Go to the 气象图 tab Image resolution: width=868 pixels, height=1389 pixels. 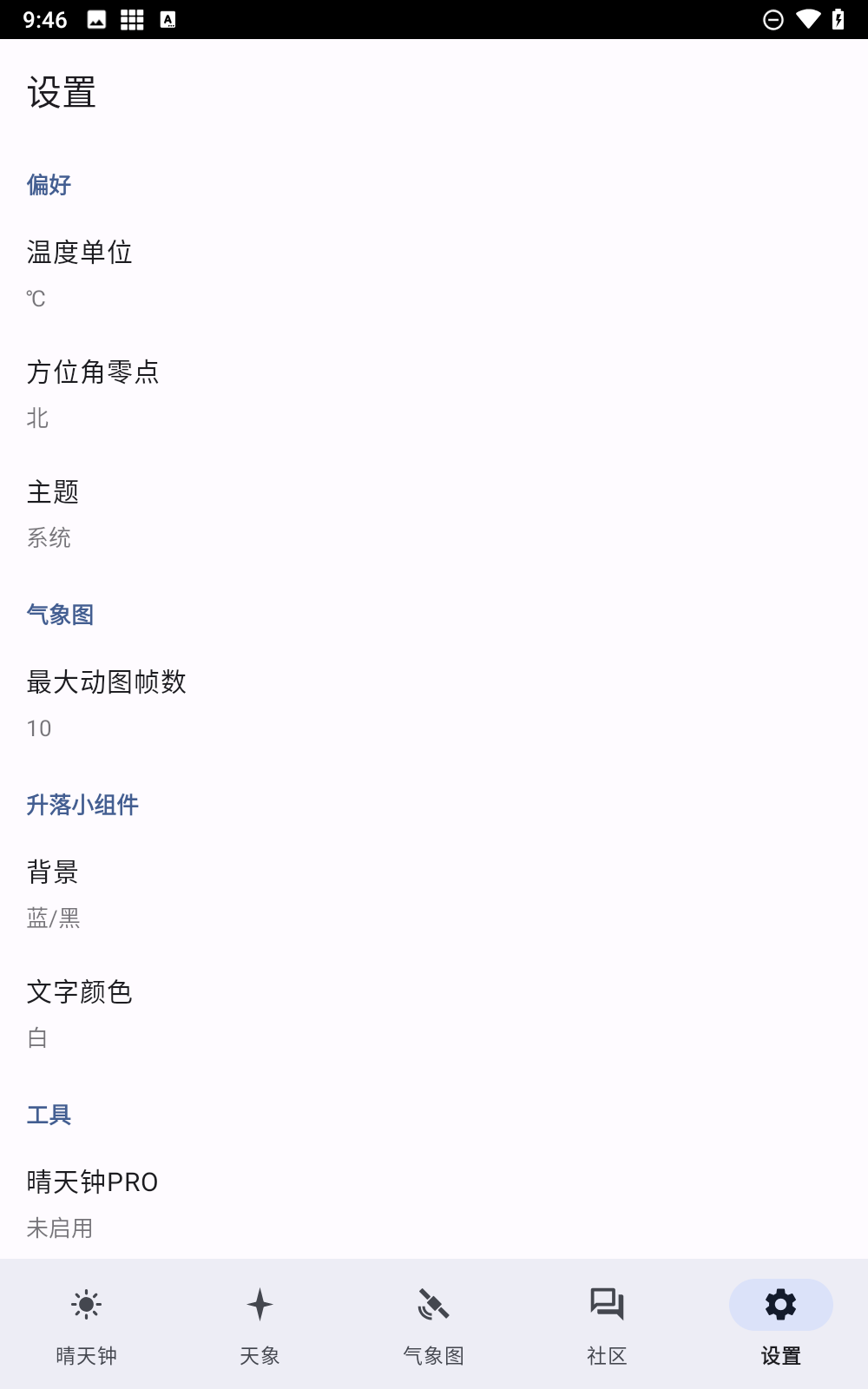tap(434, 1324)
